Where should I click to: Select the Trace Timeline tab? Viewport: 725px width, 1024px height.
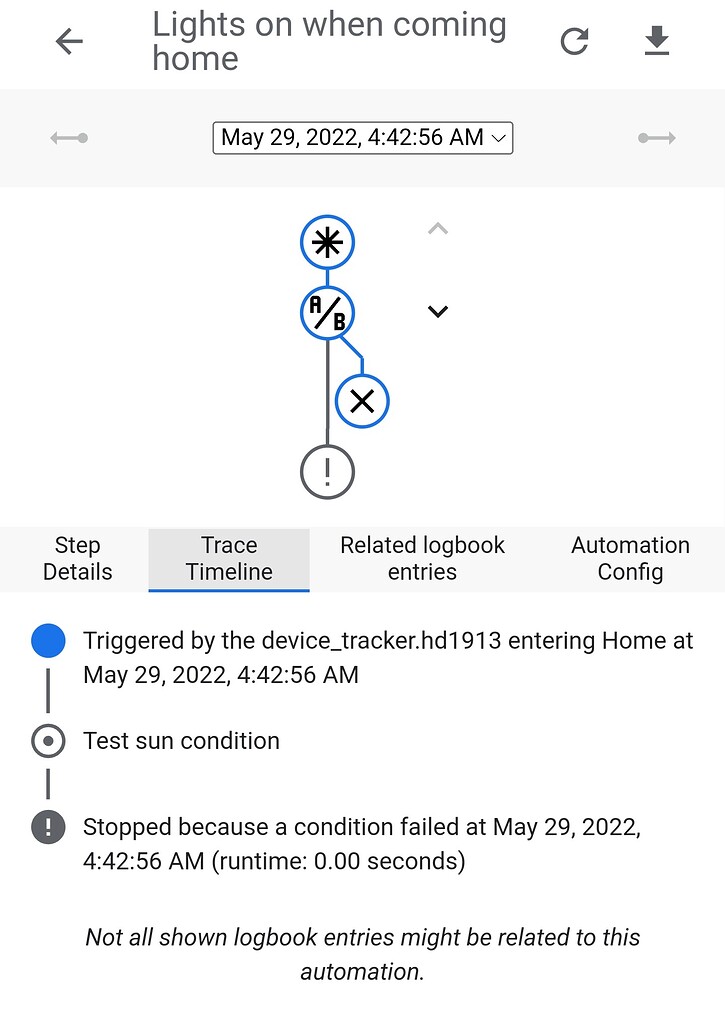click(228, 558)
